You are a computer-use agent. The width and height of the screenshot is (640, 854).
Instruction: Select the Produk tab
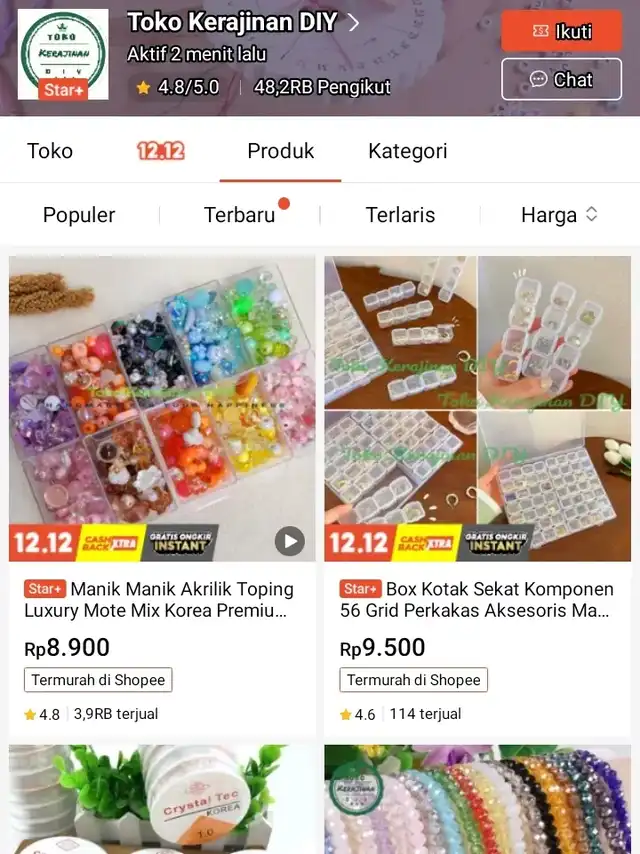(x=281, y=151)
